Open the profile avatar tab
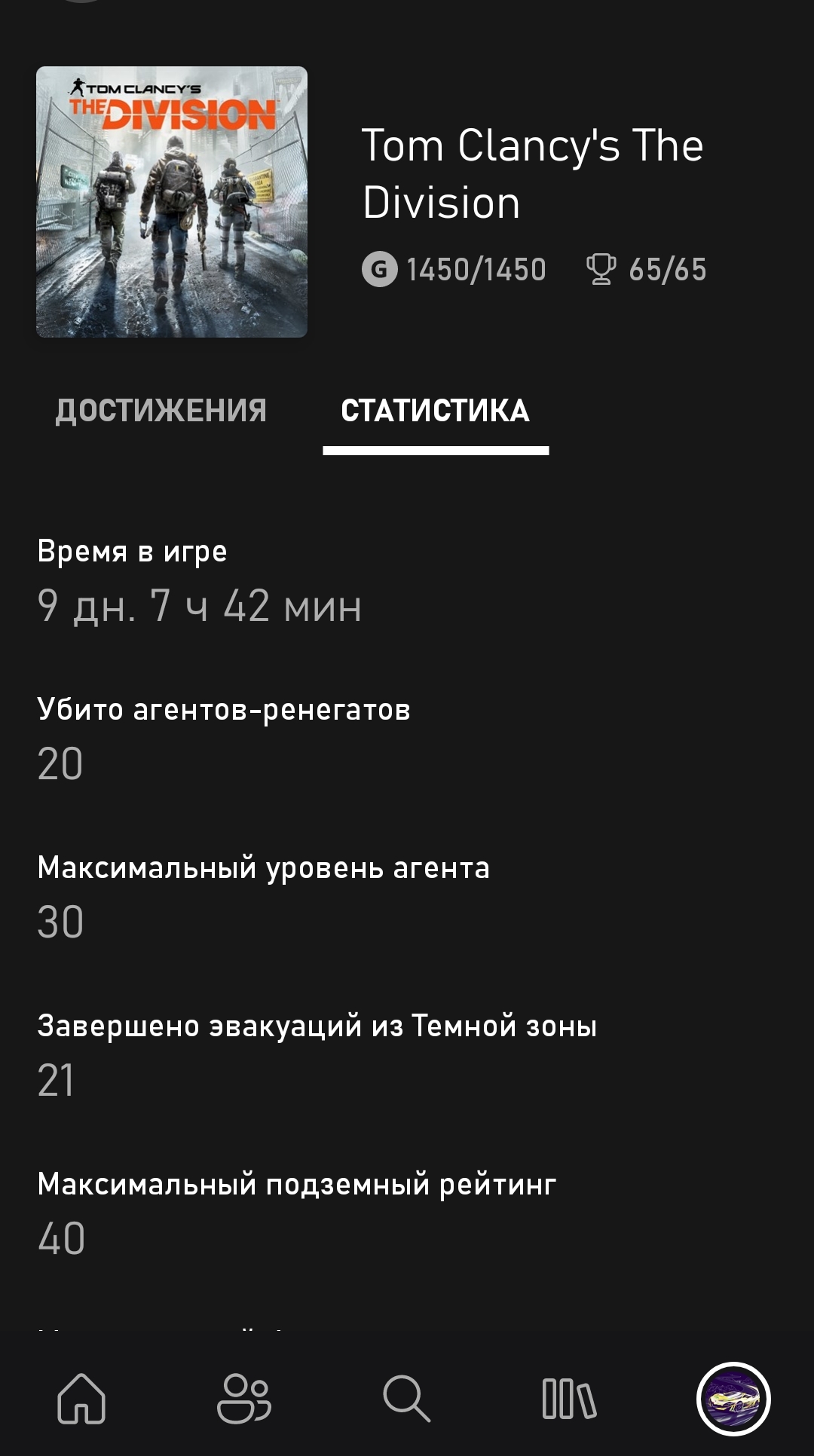The image size is (814, 1456). coord(733,1399)
